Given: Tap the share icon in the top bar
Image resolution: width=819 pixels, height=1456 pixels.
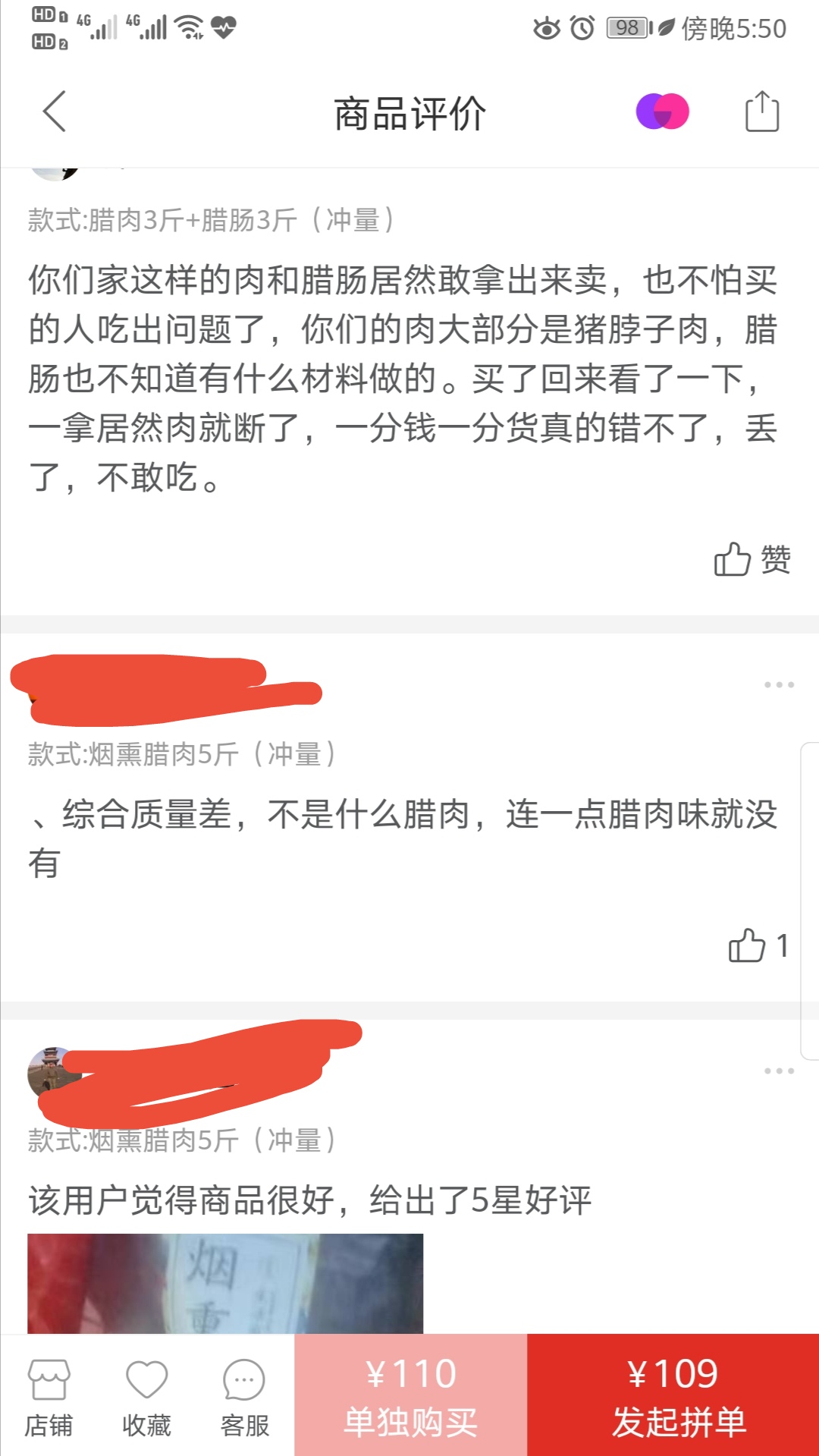Looking at the screenshot, I should pyautogui.click(x=761, y=112).
